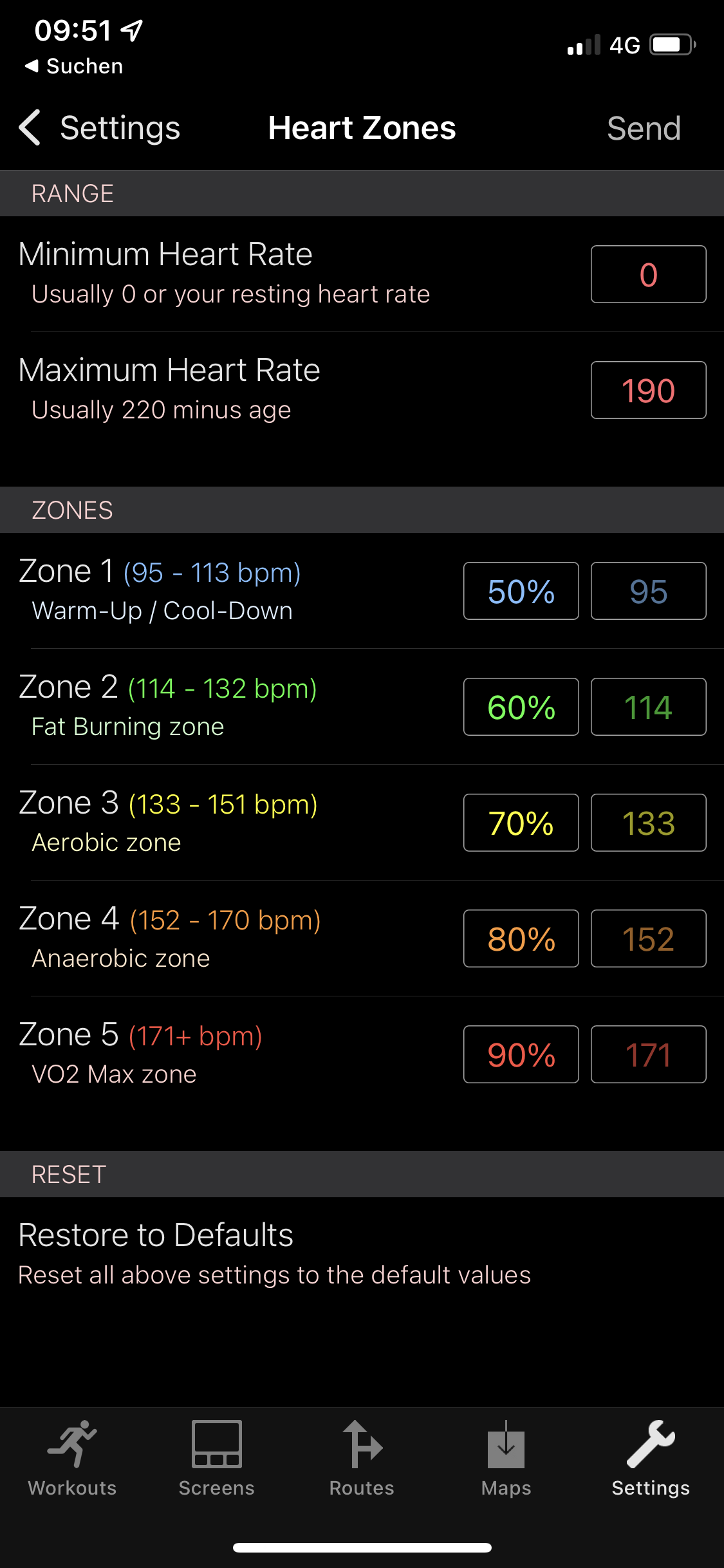Return to Suchen via status bar link

(x=74, y=66)
